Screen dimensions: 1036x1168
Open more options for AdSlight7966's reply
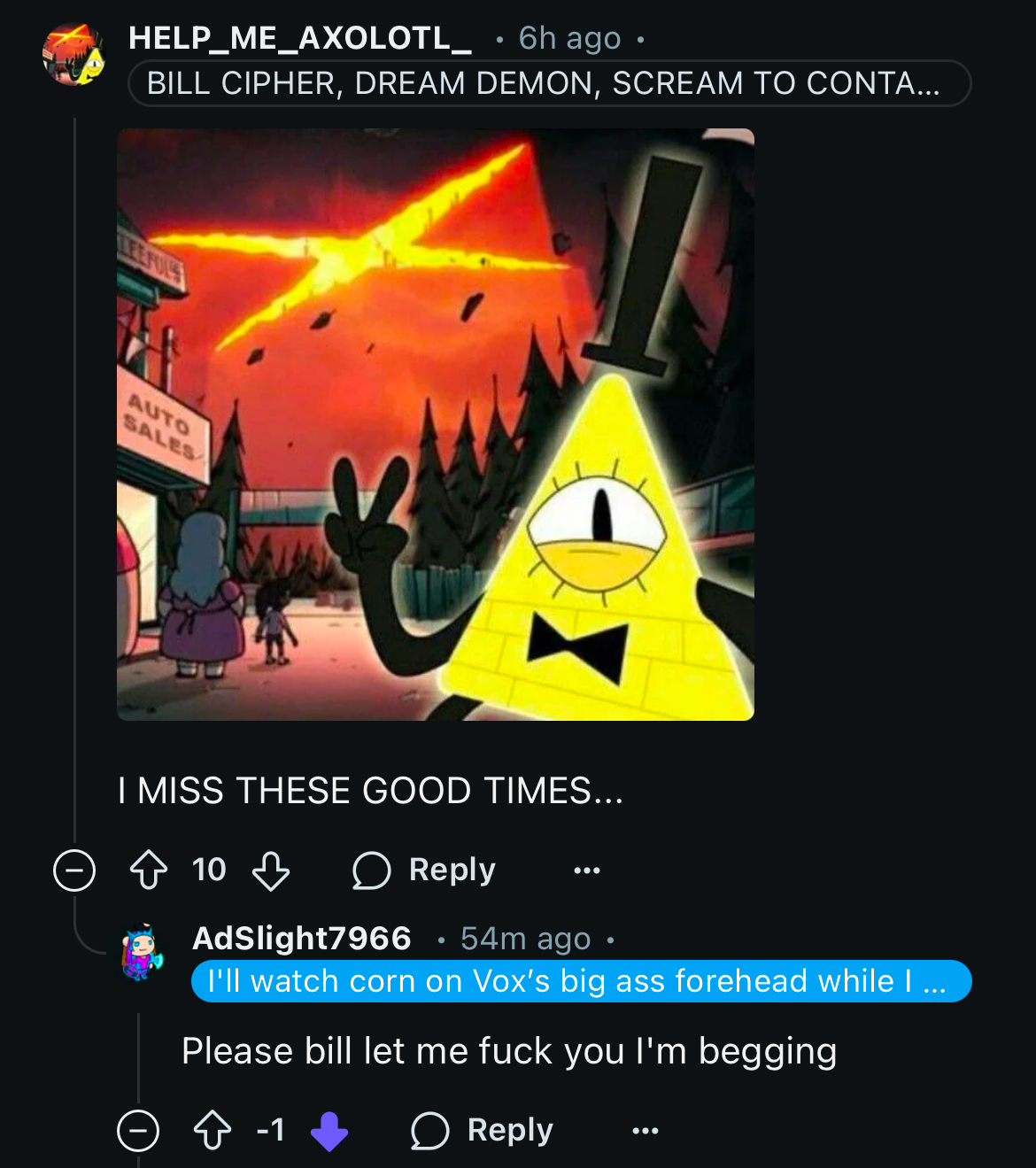point(645,1130)
